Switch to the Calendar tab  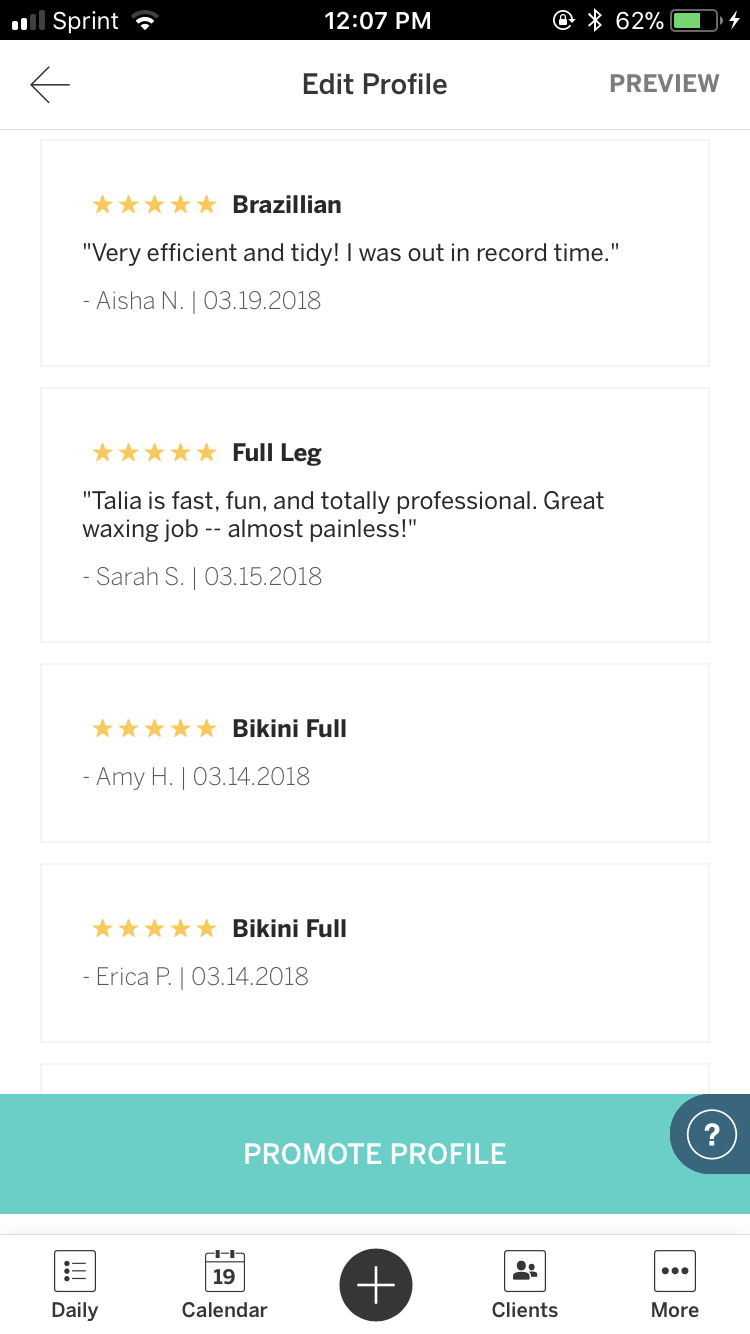(x=224, y=1285)
